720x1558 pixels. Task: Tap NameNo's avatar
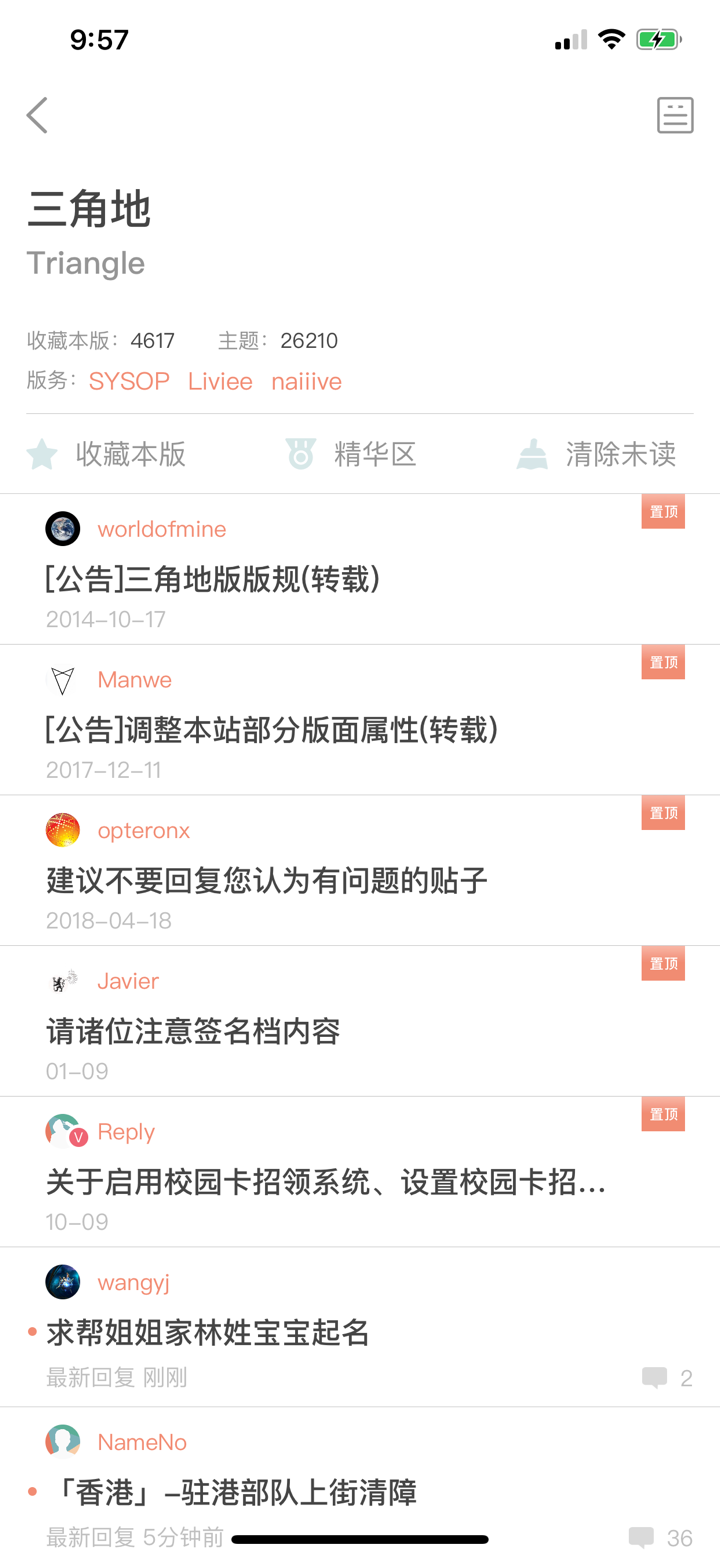pyautogui.click(x=63, y=1441)
